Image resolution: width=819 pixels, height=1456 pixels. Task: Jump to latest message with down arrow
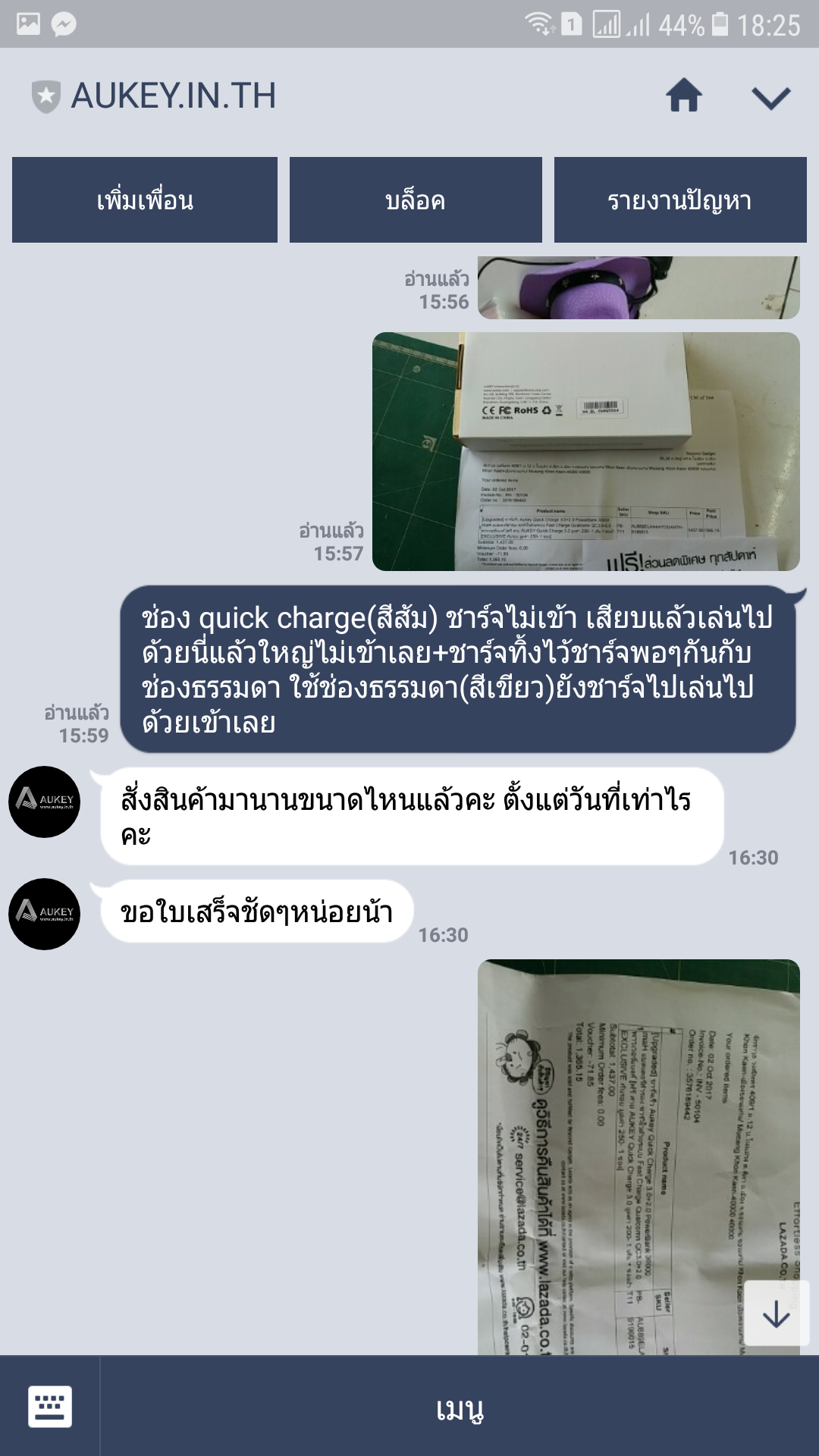coord(777,1313)
